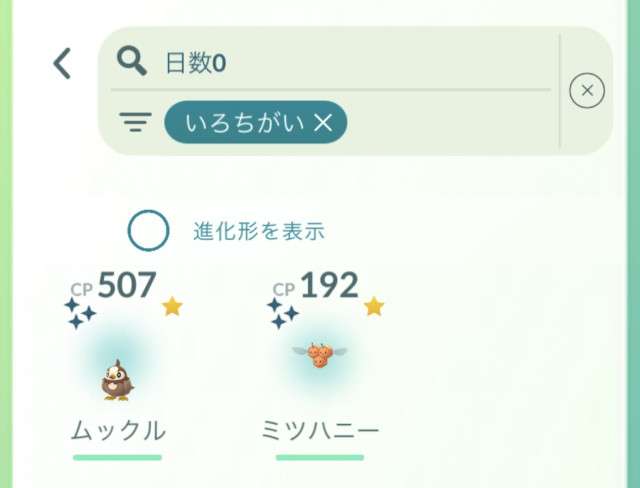Image resolution: width=640 pixels, height=488 pixels.
Task: Tap the search field showing 日数0
Action: 340,63
